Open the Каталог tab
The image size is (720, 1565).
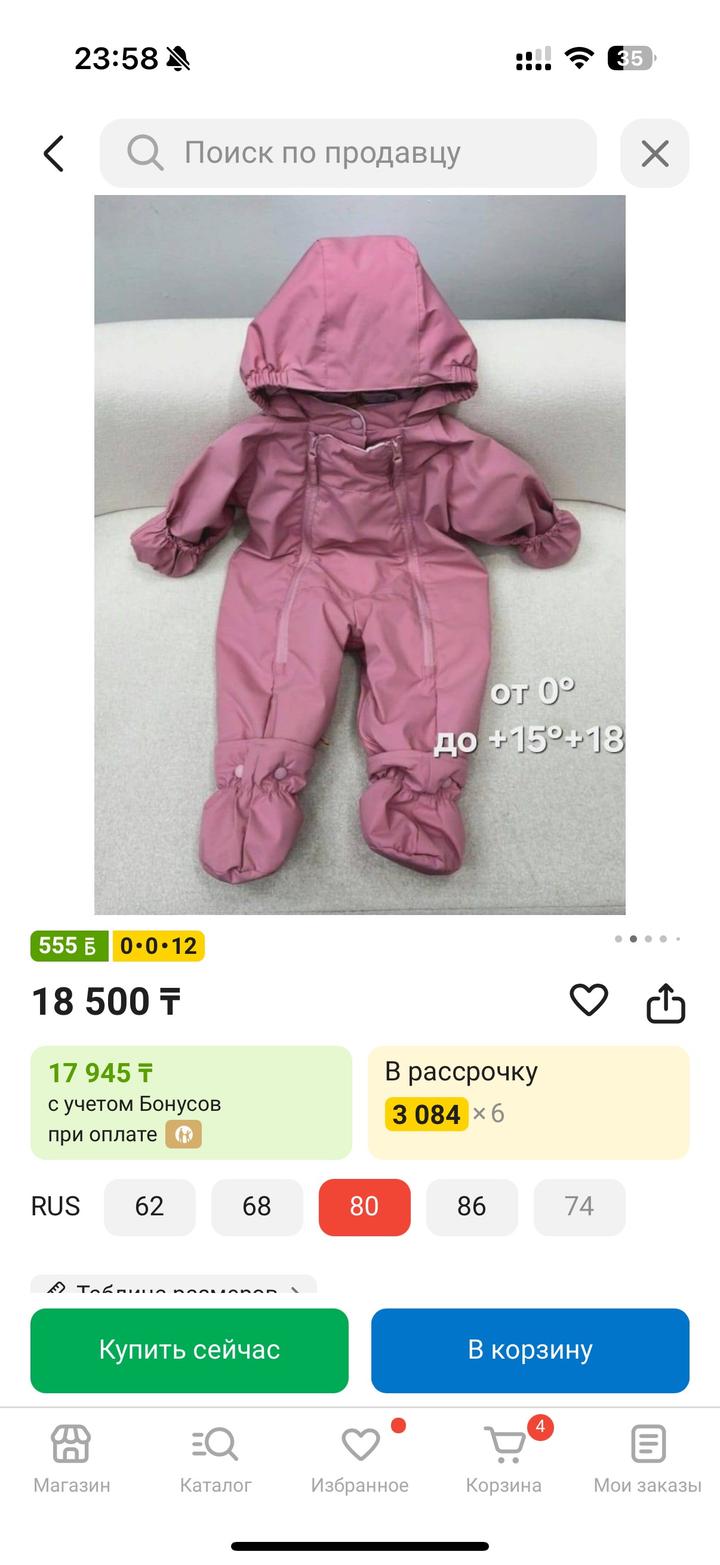[x=215, y=1458]
